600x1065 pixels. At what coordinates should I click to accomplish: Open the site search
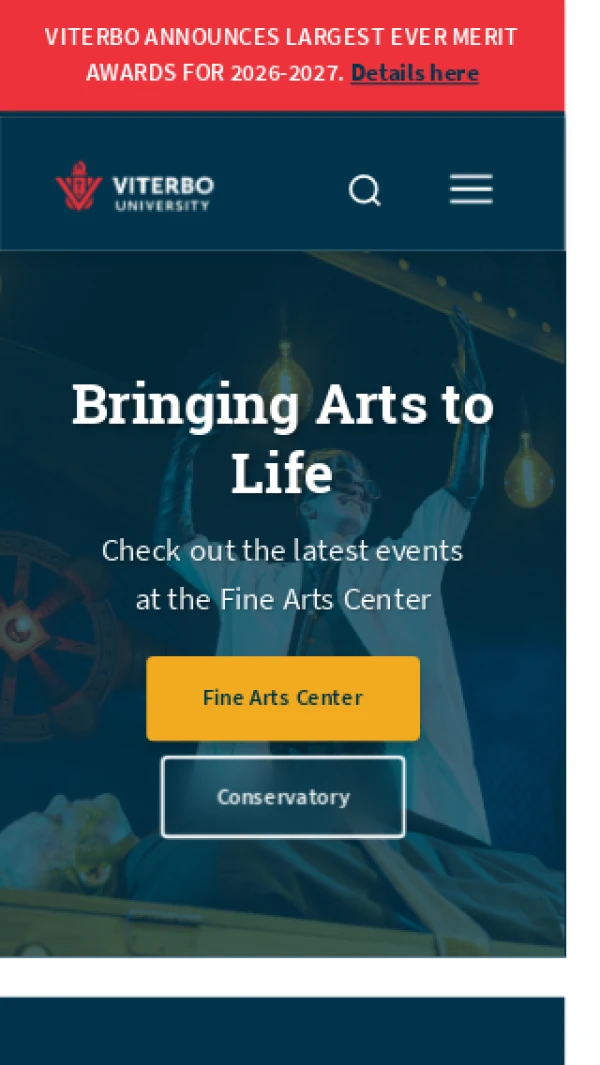pos(365,190)
